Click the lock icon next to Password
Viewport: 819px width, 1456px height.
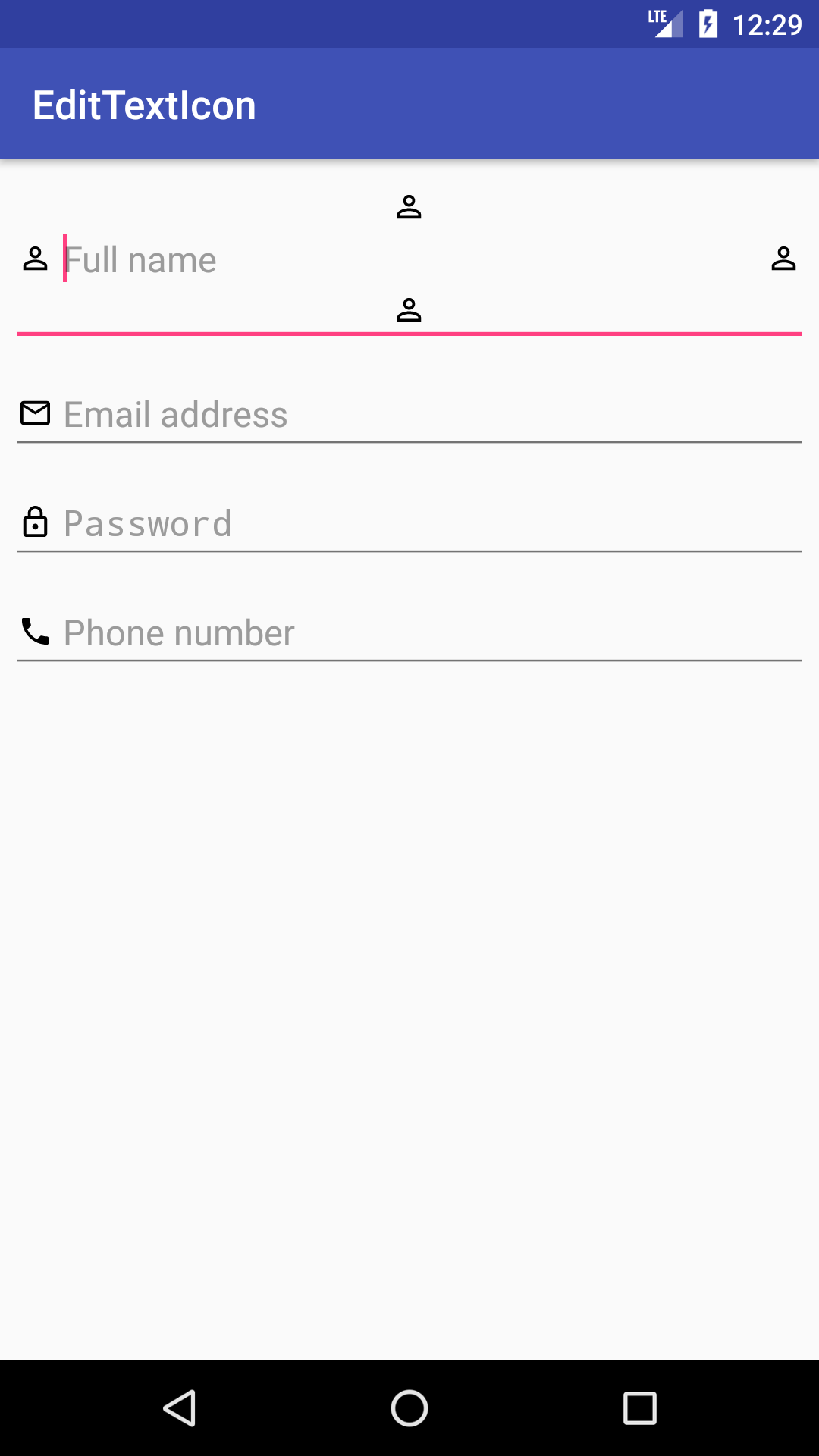[x=34, y=522]
